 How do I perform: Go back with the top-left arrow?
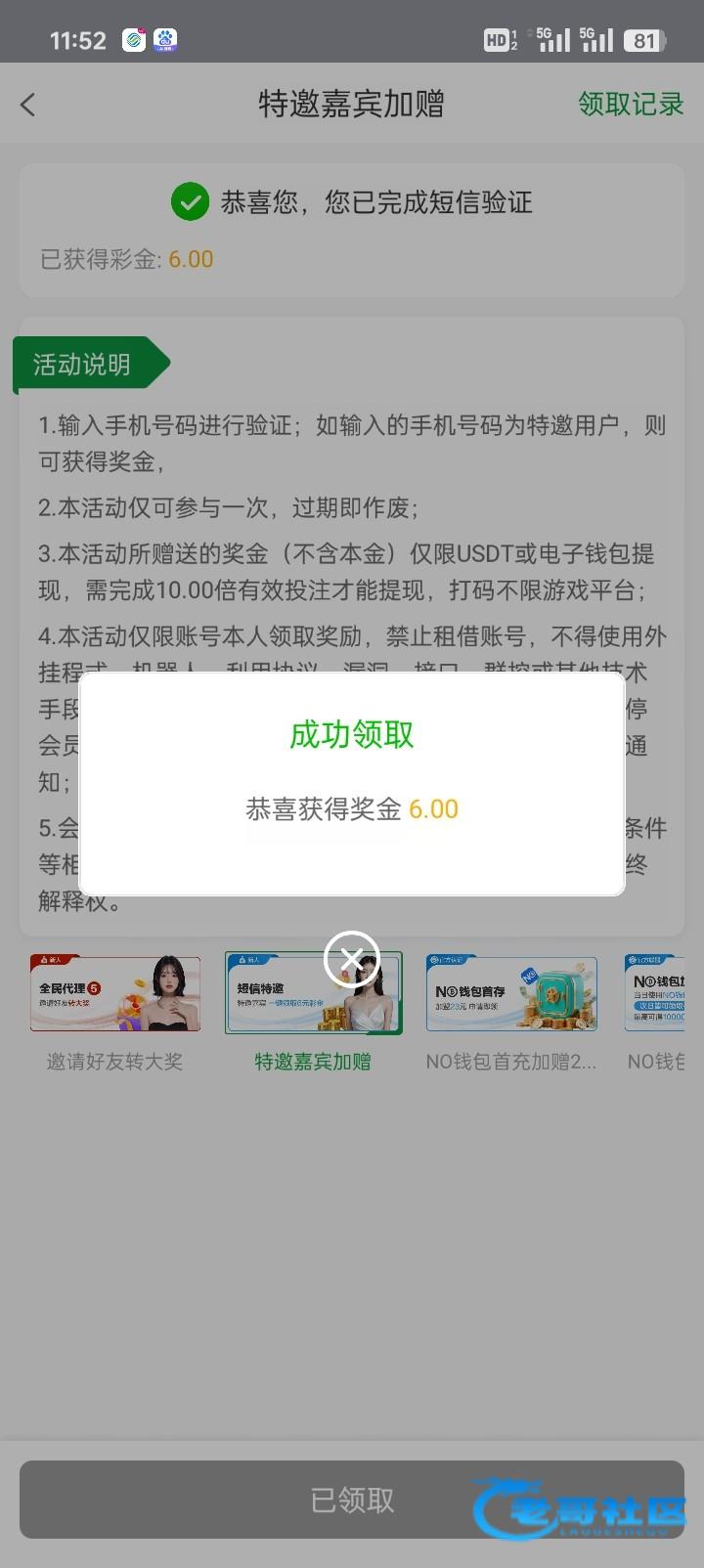tap(28, 105)
